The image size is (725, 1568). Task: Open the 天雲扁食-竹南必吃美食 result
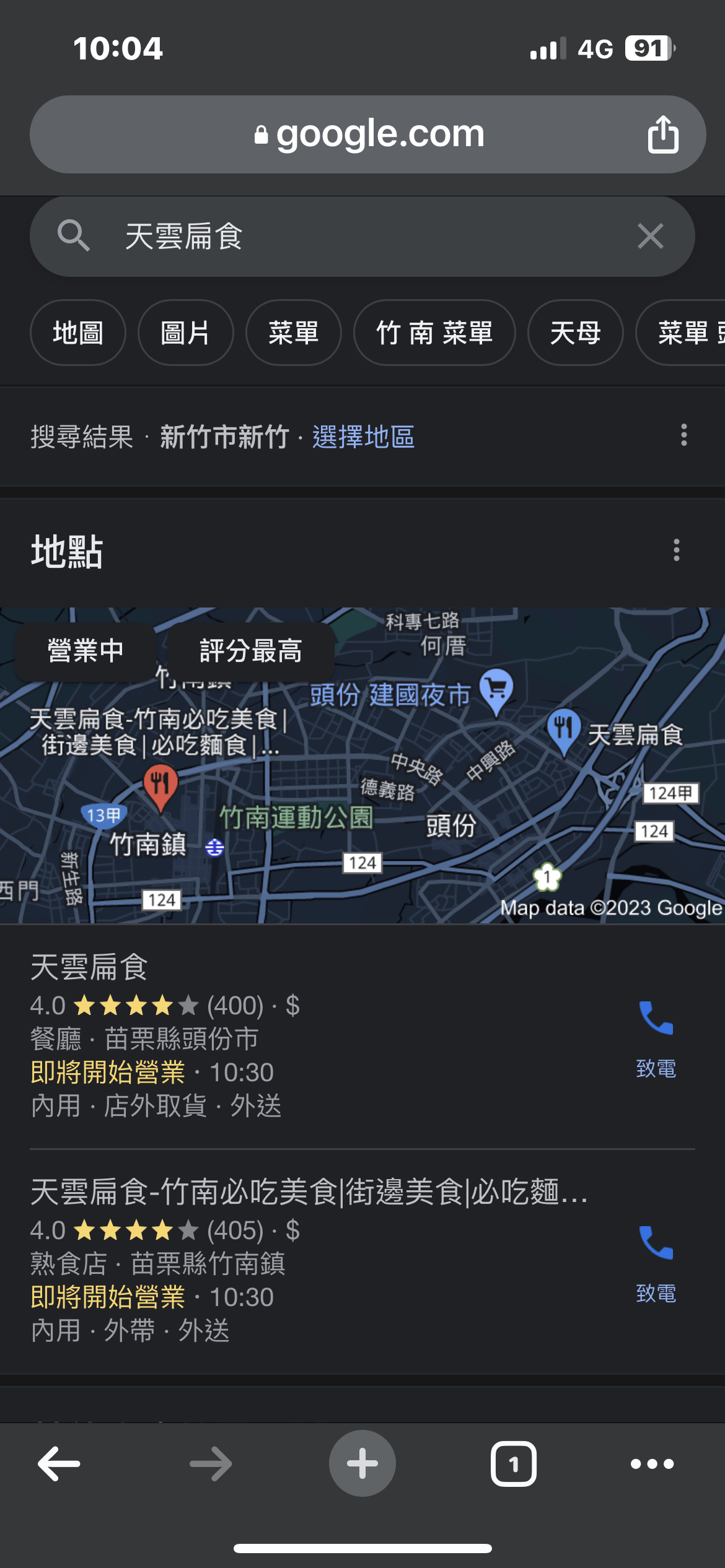click(x=310, y=1261)
